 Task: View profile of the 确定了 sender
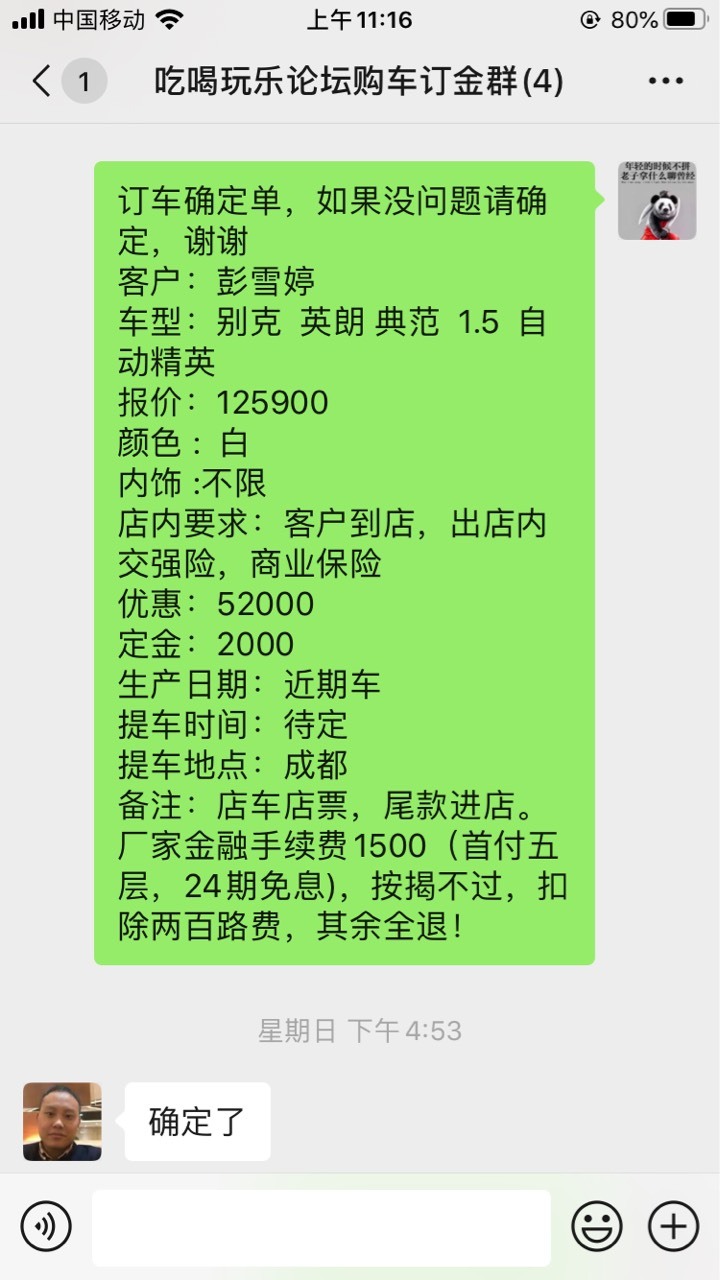tap(62, 1121)
